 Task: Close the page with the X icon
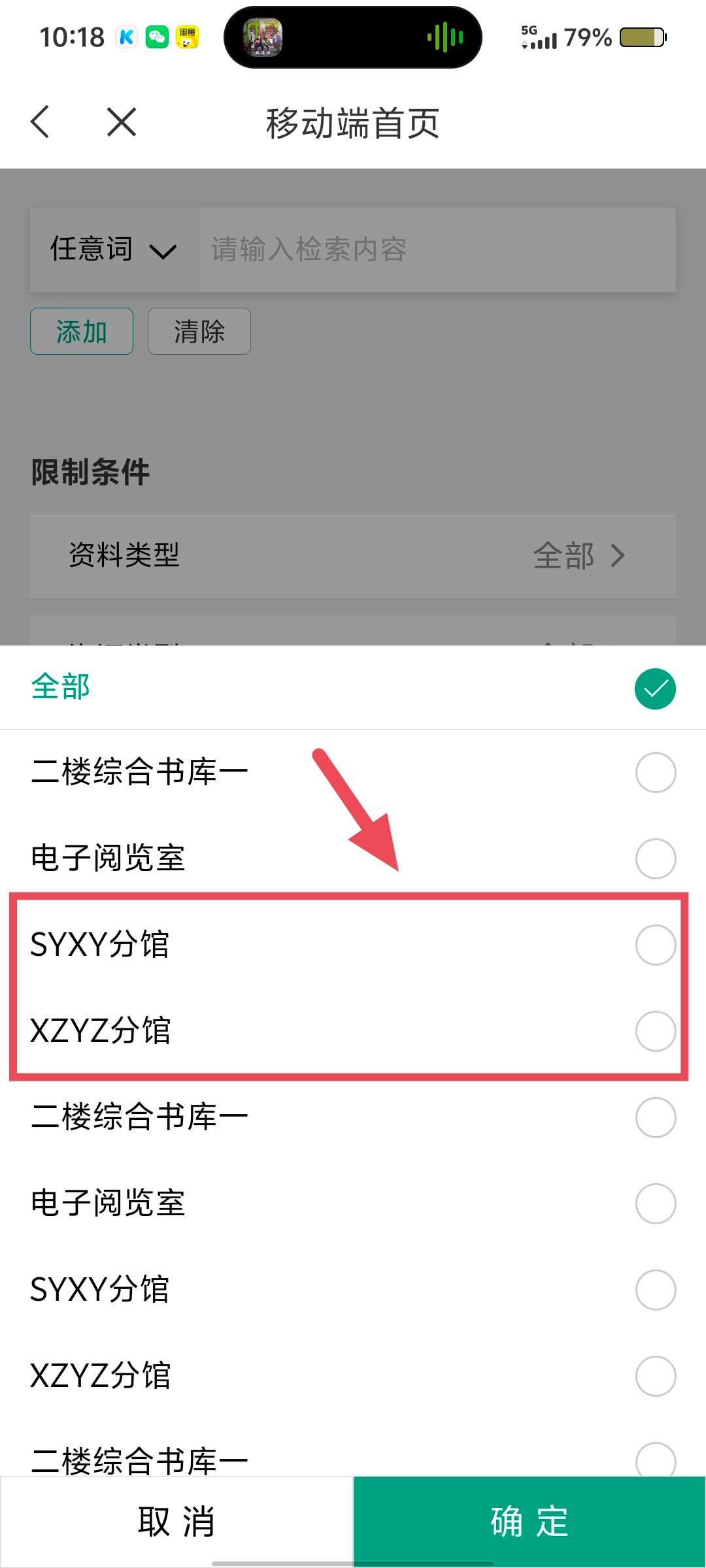click(122, 122)
